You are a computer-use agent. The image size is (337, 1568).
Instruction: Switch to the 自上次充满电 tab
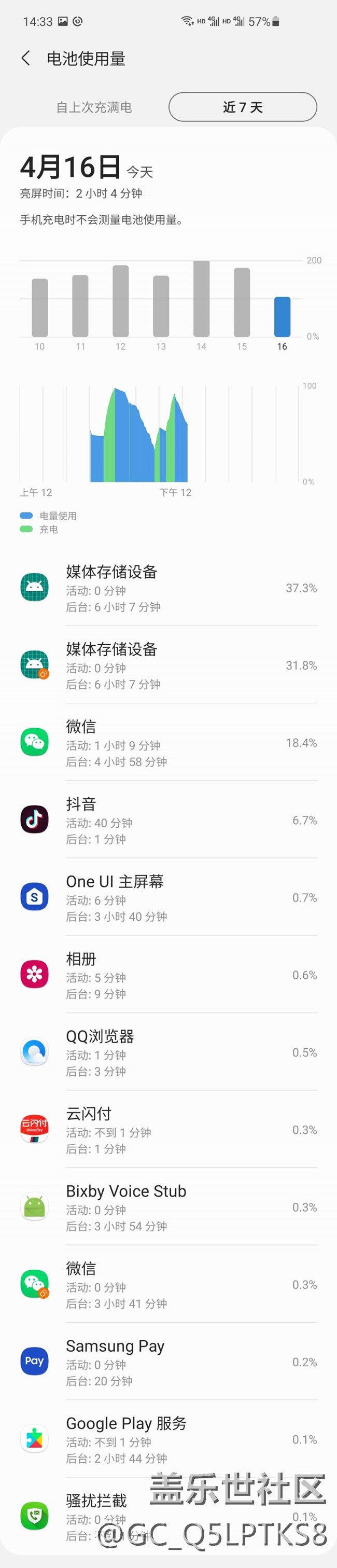[94, 107]
